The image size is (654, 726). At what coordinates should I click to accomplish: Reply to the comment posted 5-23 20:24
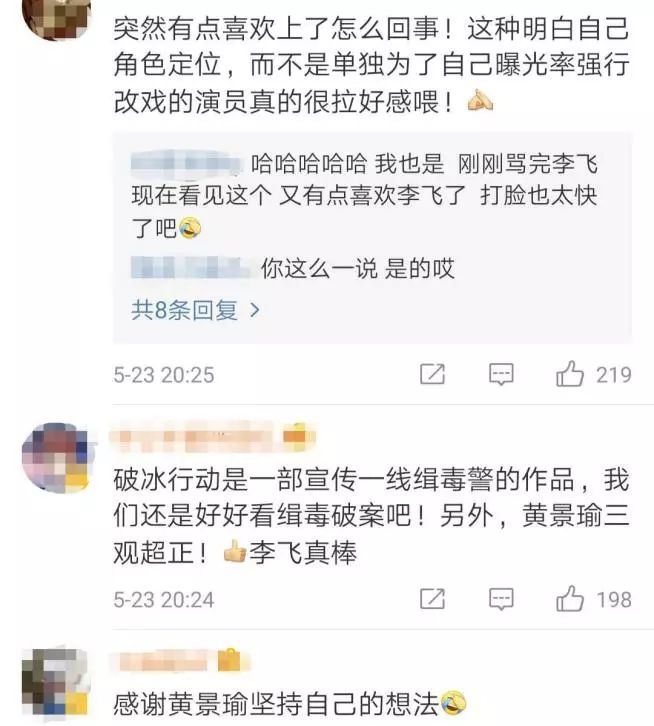pos(501,599)
